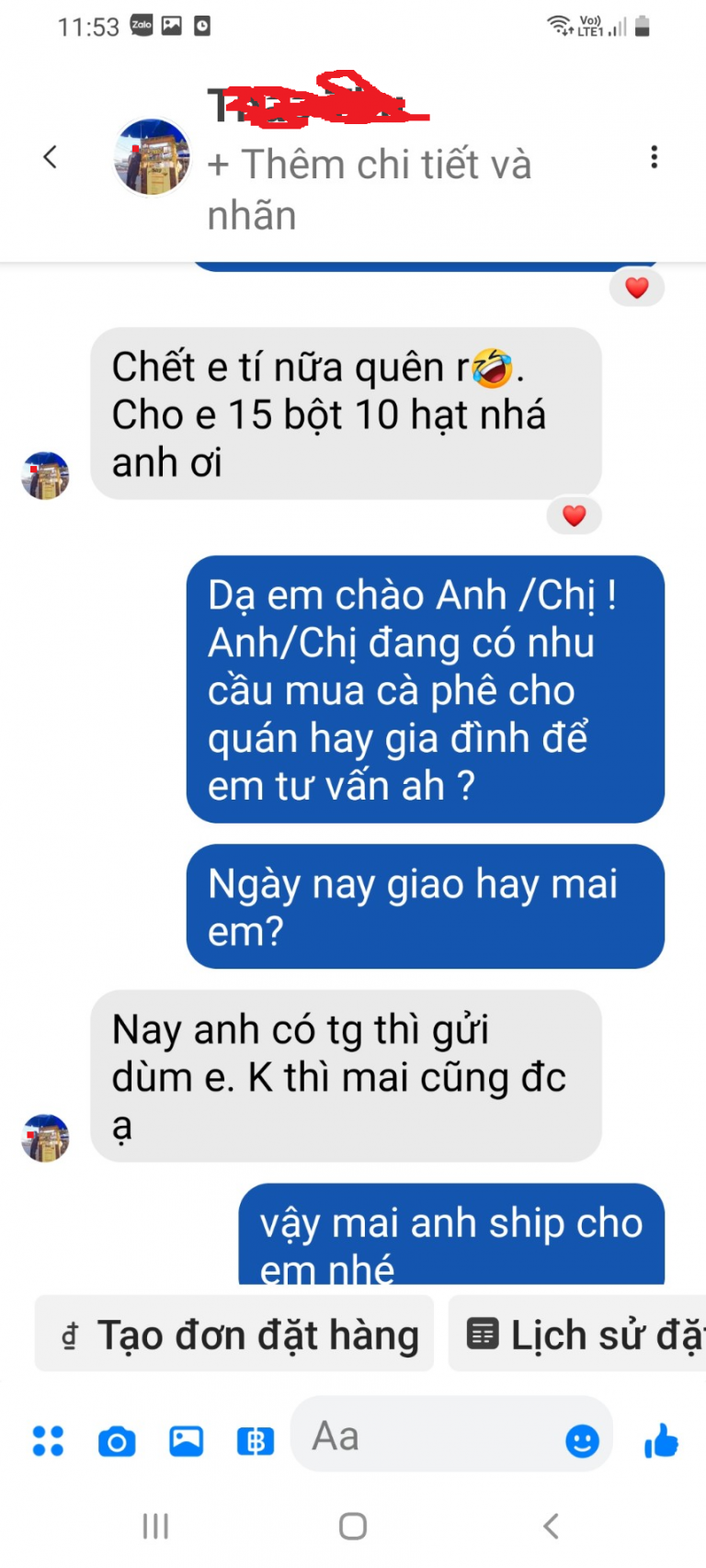
Task: Launch the camera from the chat bar
Action: [x=117, y=1441]
